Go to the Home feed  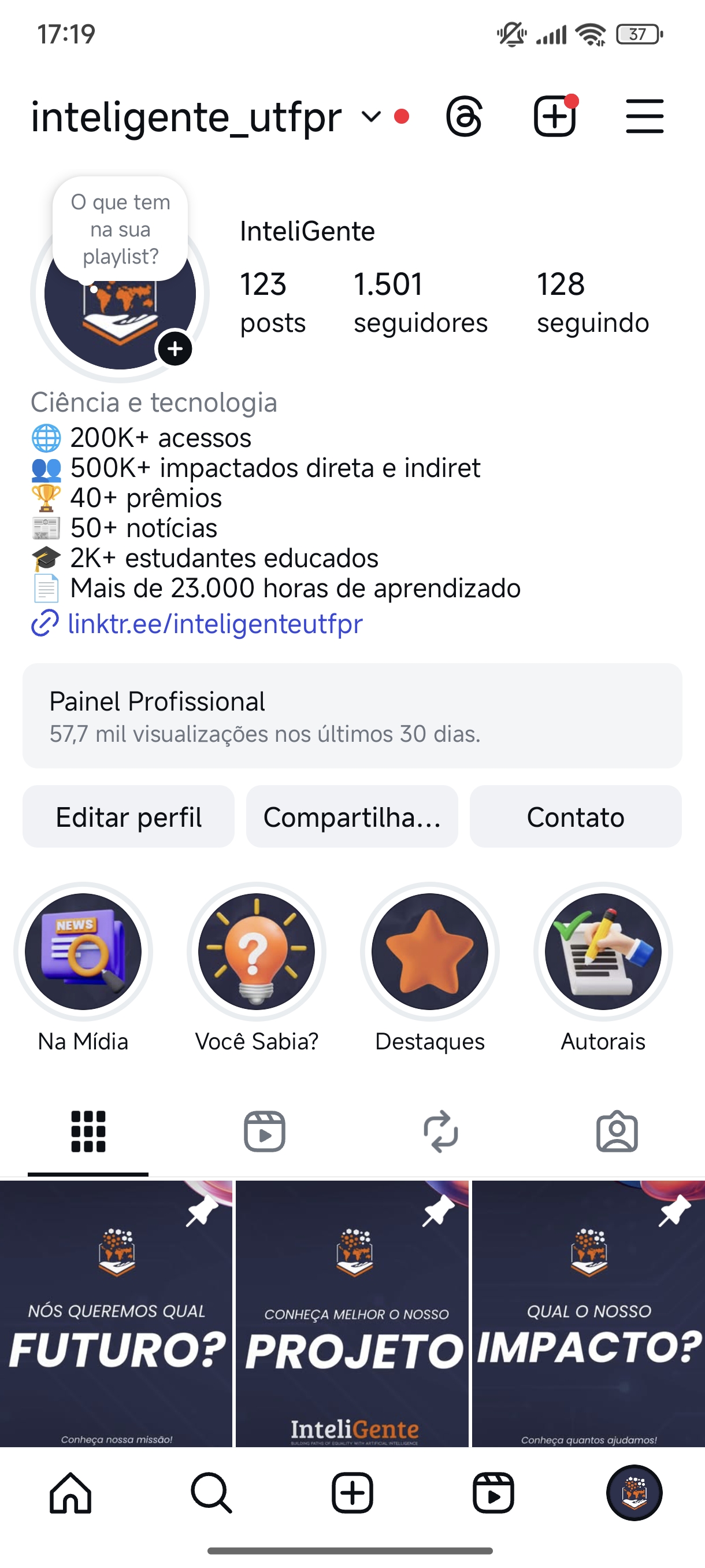click(x=70, y=1493)
